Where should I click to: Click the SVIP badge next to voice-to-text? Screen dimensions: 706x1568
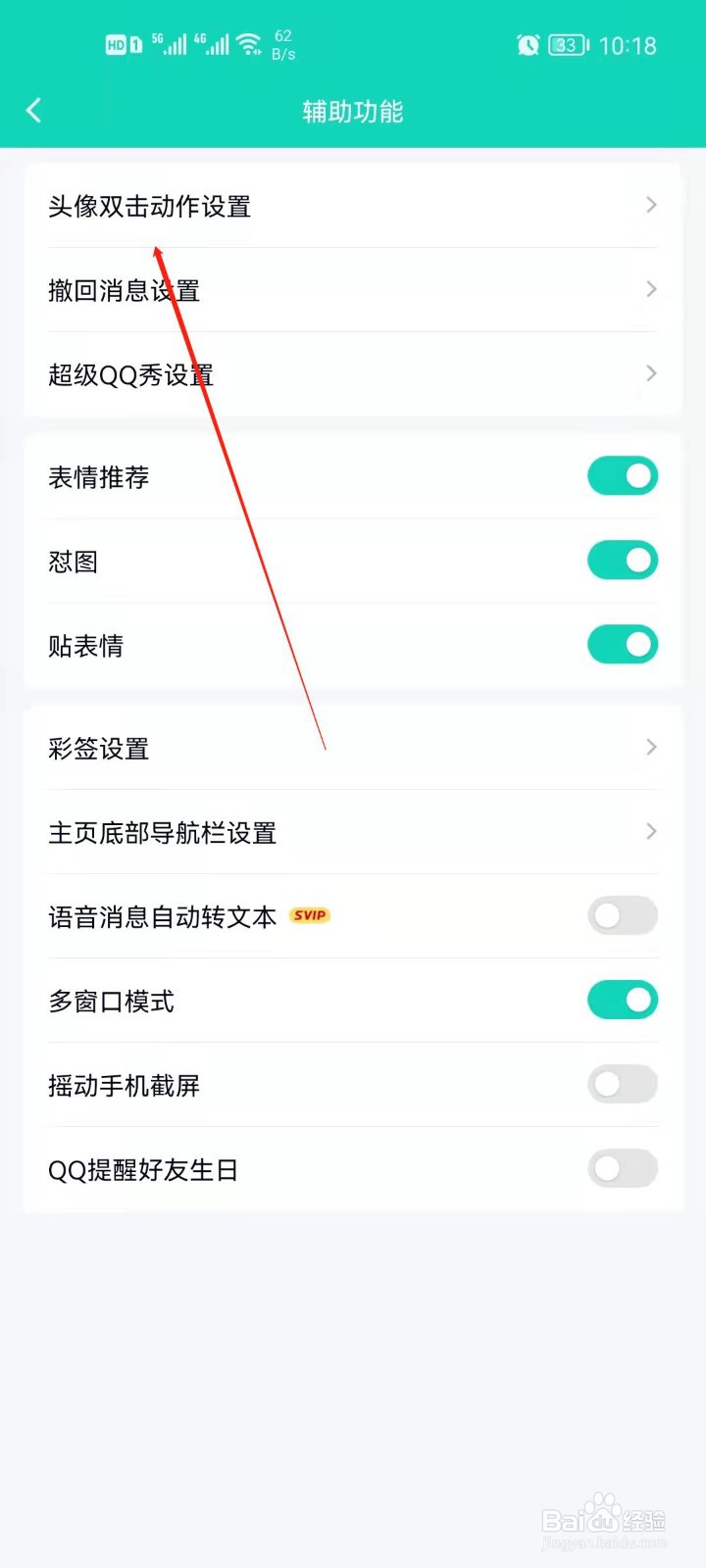(x=310, y=915)
